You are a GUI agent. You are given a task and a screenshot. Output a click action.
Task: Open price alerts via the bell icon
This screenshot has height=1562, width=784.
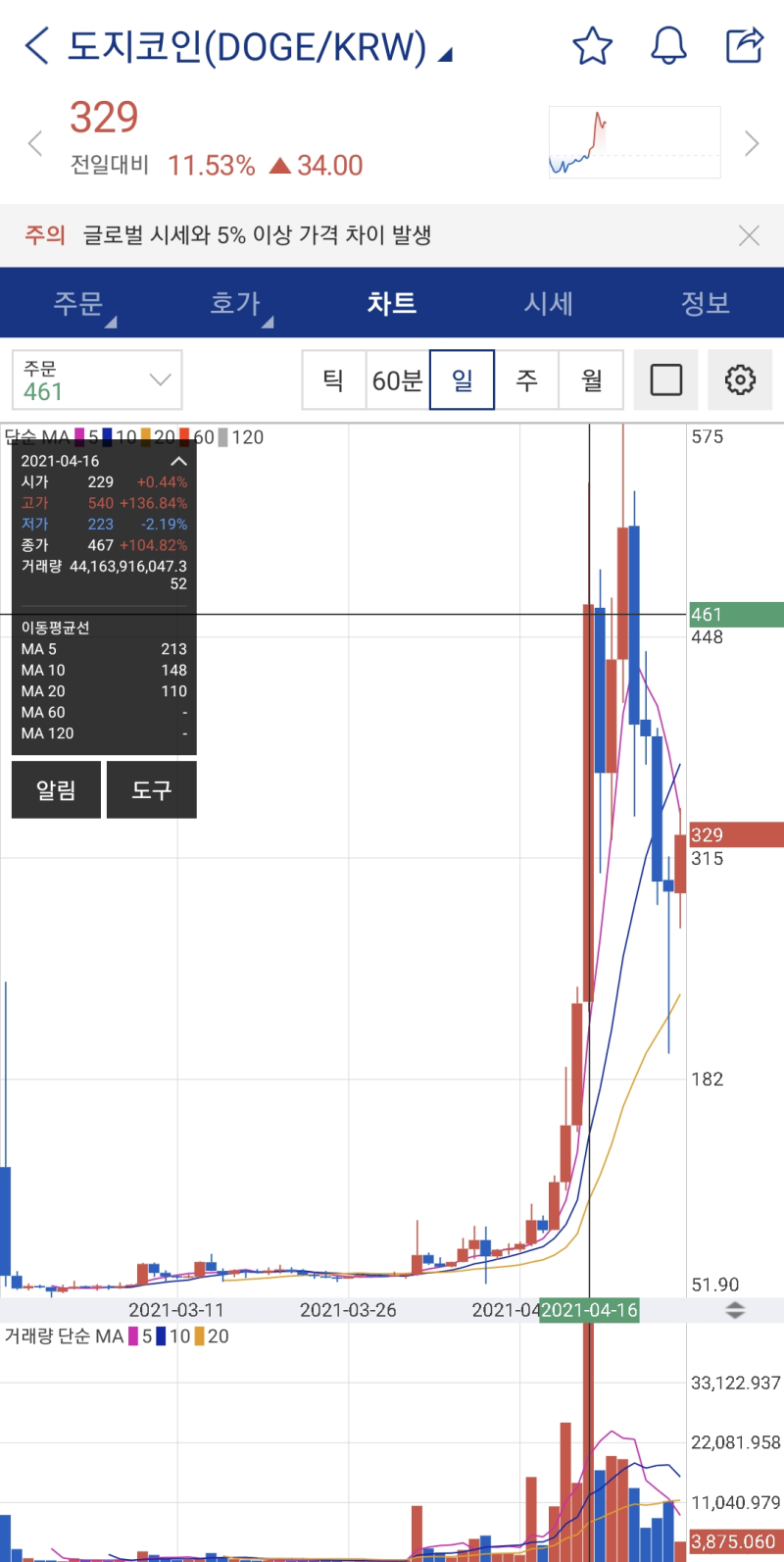click(x=668, y=45)
